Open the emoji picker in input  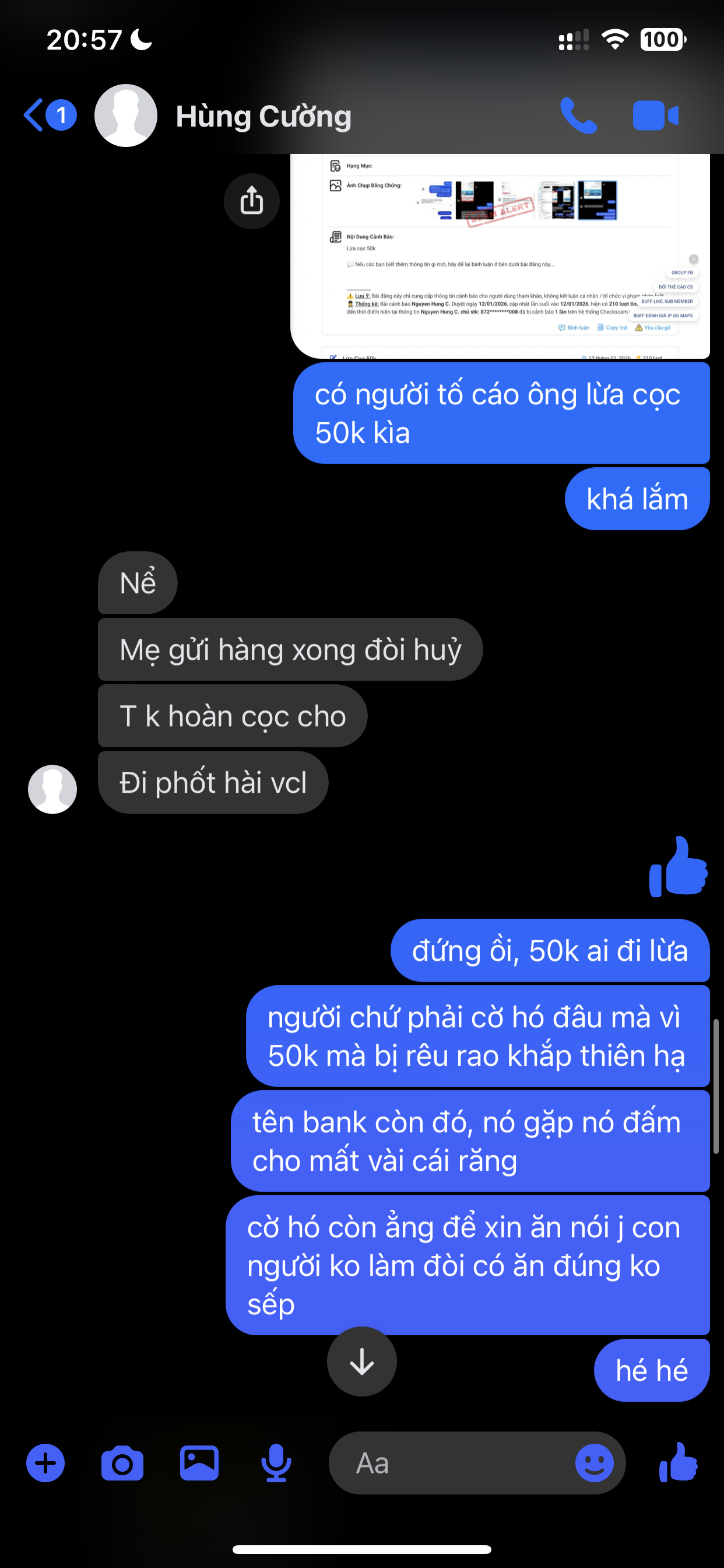click(x=594, y=1462)
